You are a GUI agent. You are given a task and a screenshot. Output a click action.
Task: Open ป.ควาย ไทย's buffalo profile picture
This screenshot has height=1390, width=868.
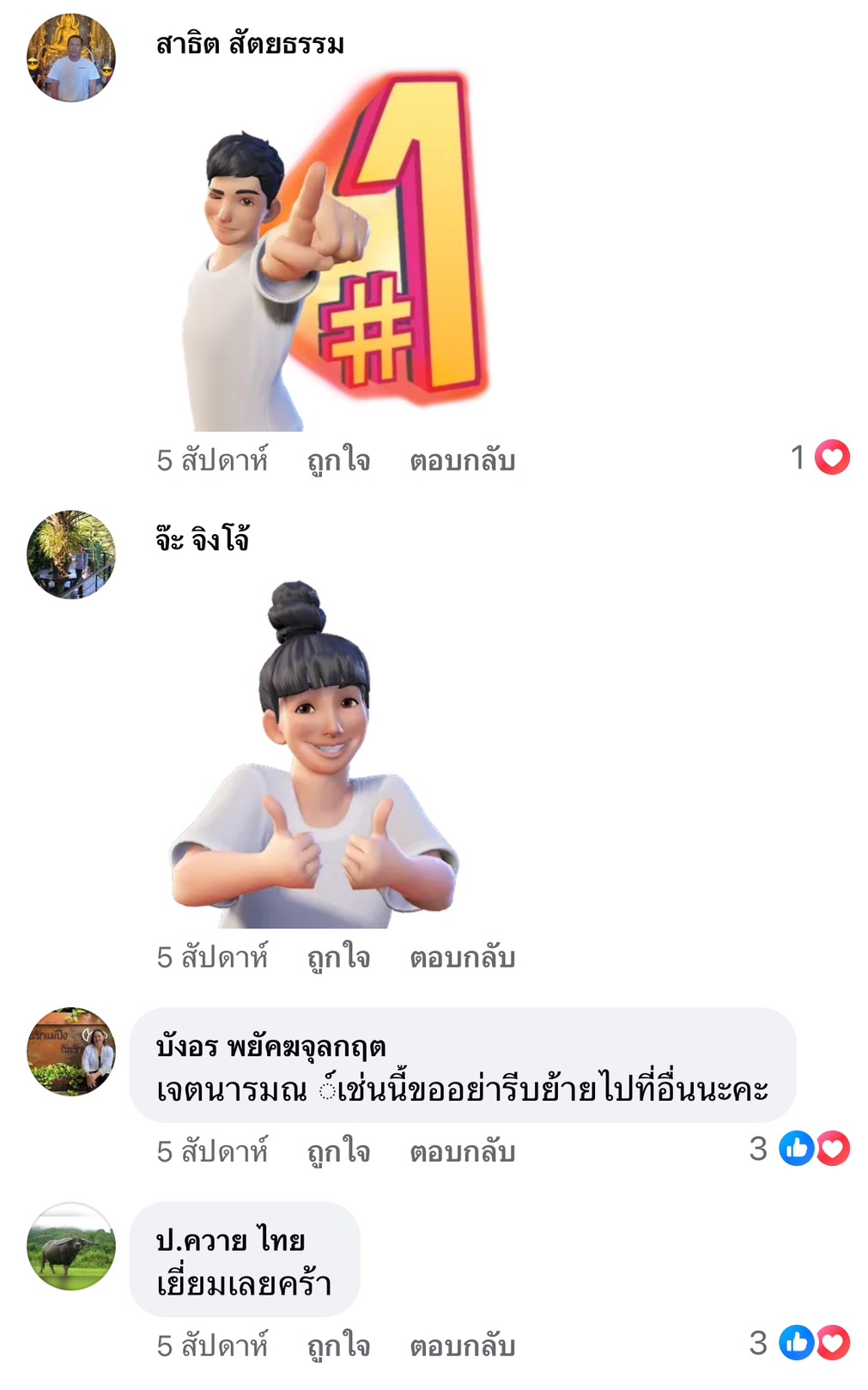[71, 1246]
